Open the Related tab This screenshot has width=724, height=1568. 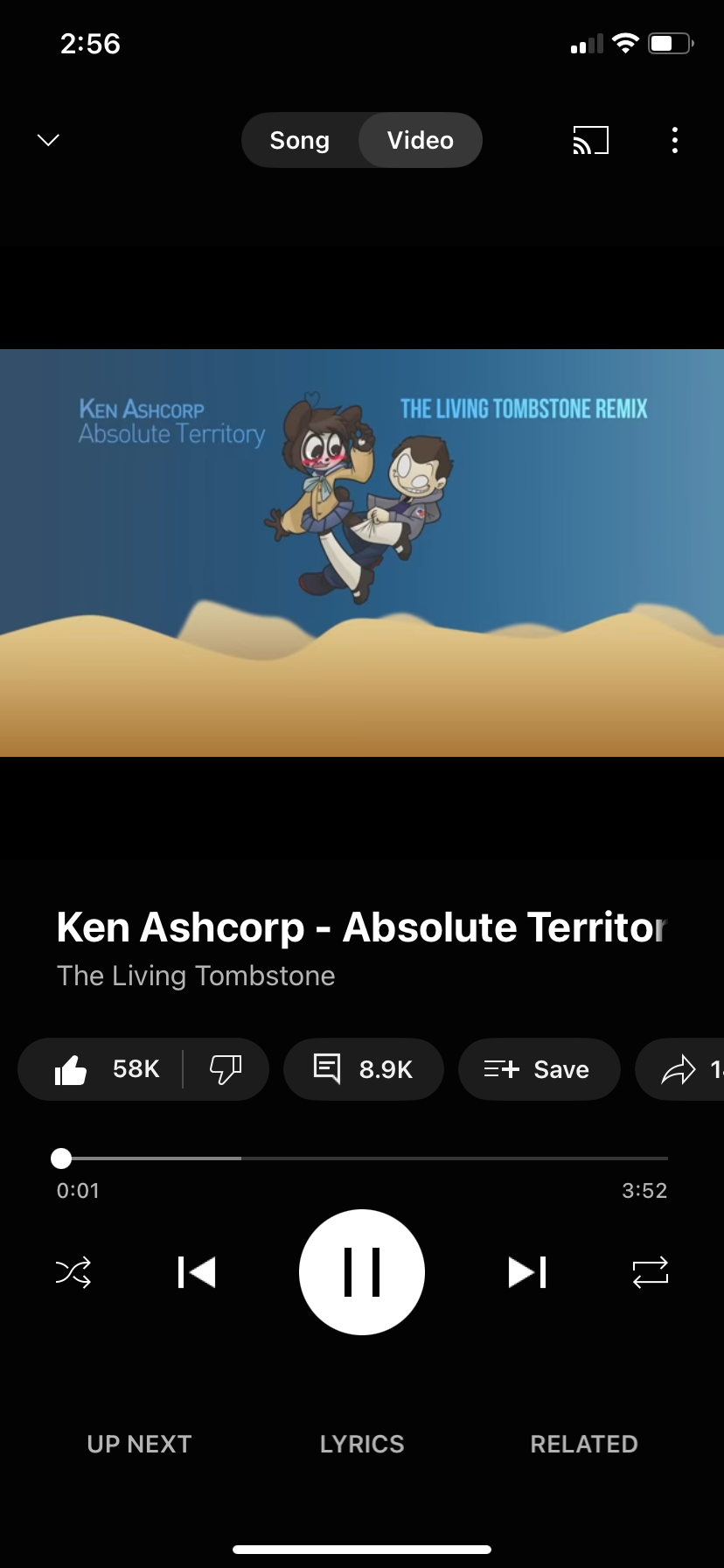tap(584, 1444)
